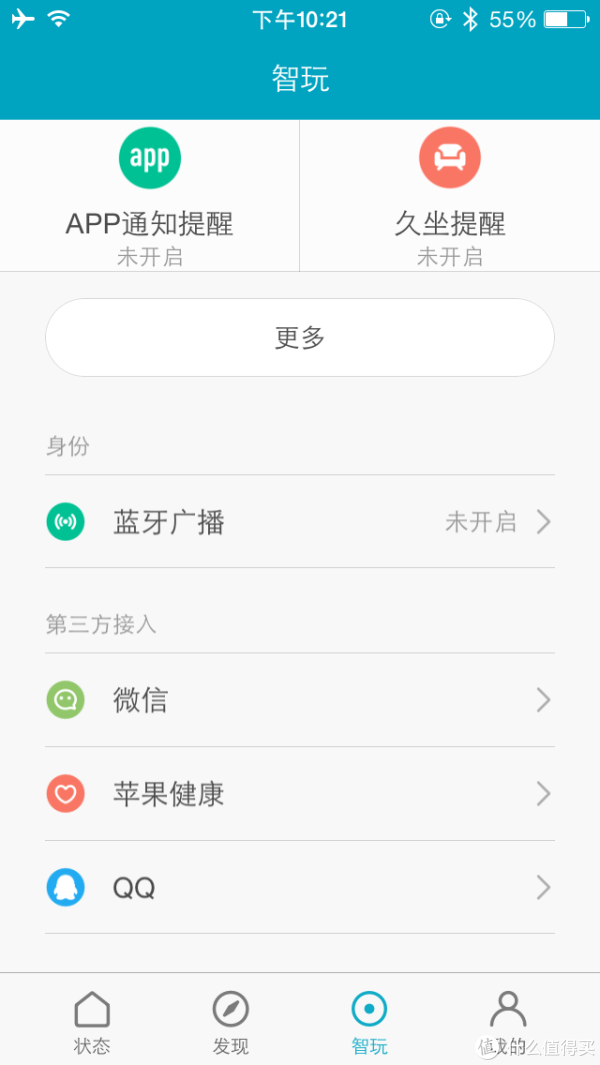The width and height of the screenshot is (600, 1065).
Task: Tap the 更多 button
Action: [x=300, y=338]
